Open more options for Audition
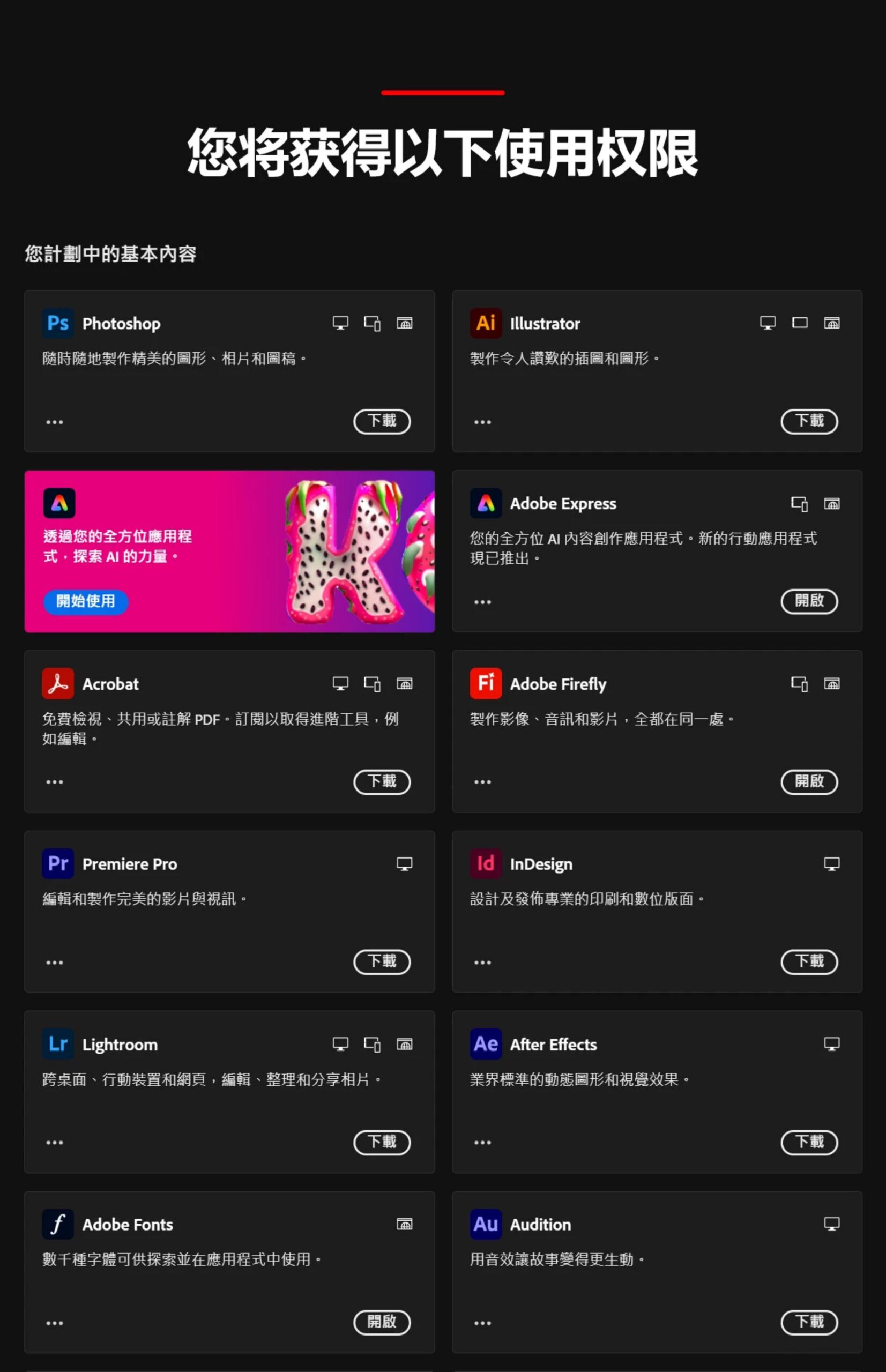The image size is (886, 1372). (482, 1323)
